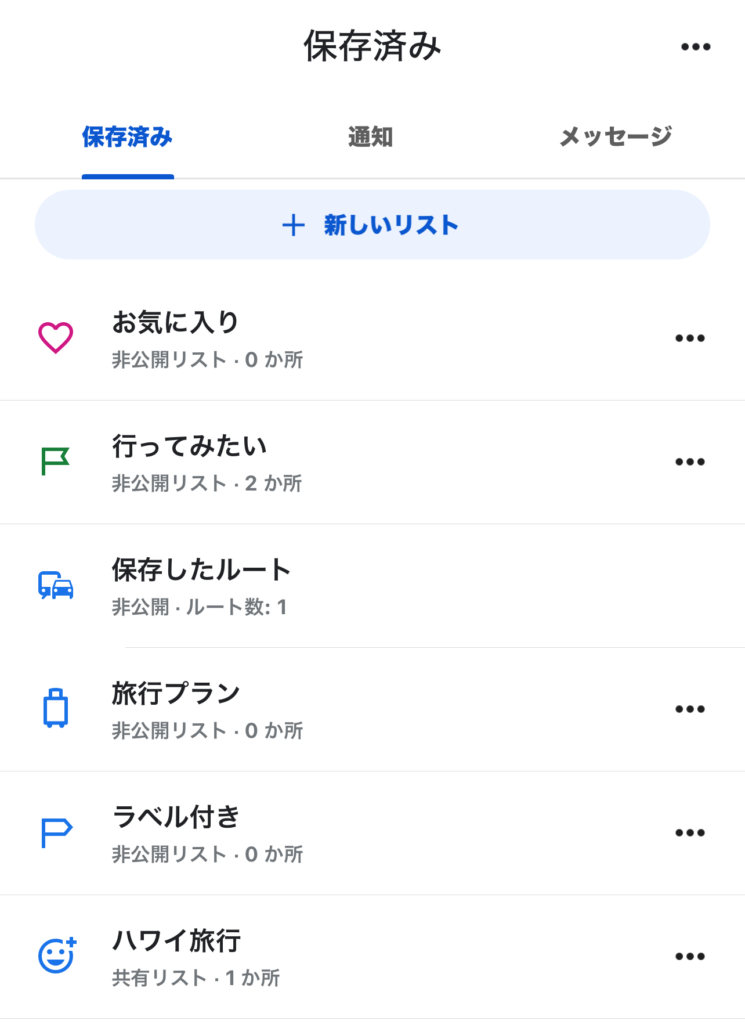The image size is (745, 1024).
Task: Create a list with 新しいリスト
Action: (x=372, y=225)
